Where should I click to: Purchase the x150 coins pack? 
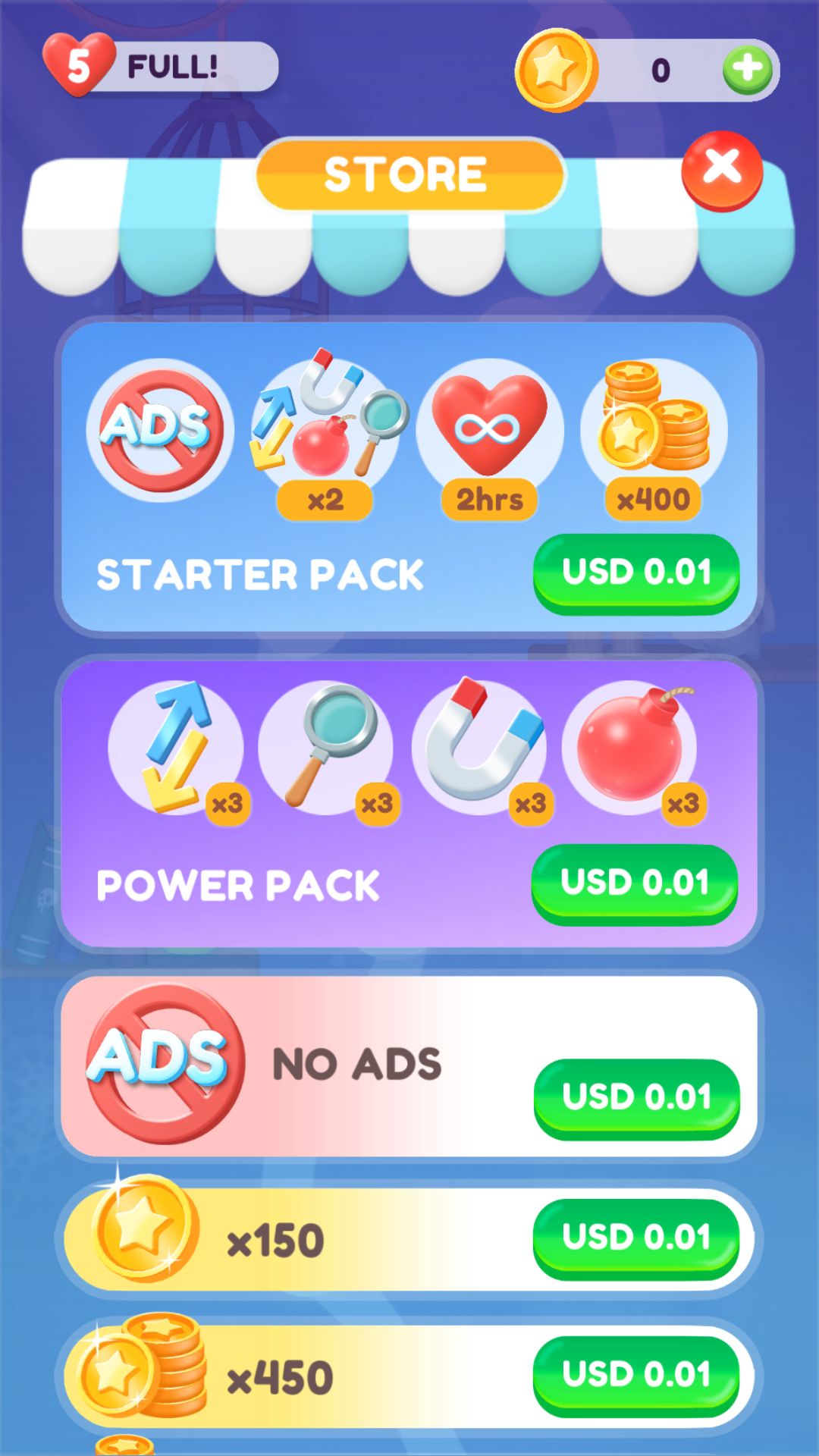coord(636,1238)
